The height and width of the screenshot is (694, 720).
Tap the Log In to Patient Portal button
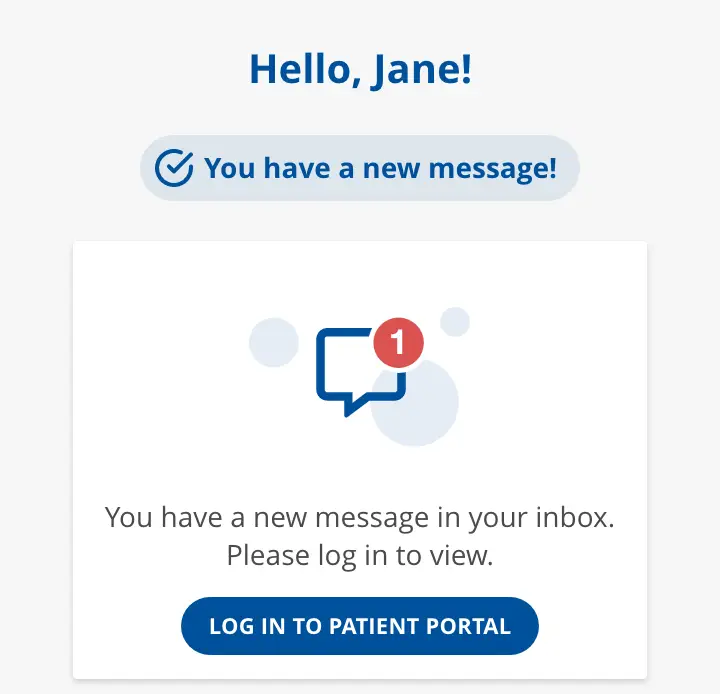click(x=360, y=627)
